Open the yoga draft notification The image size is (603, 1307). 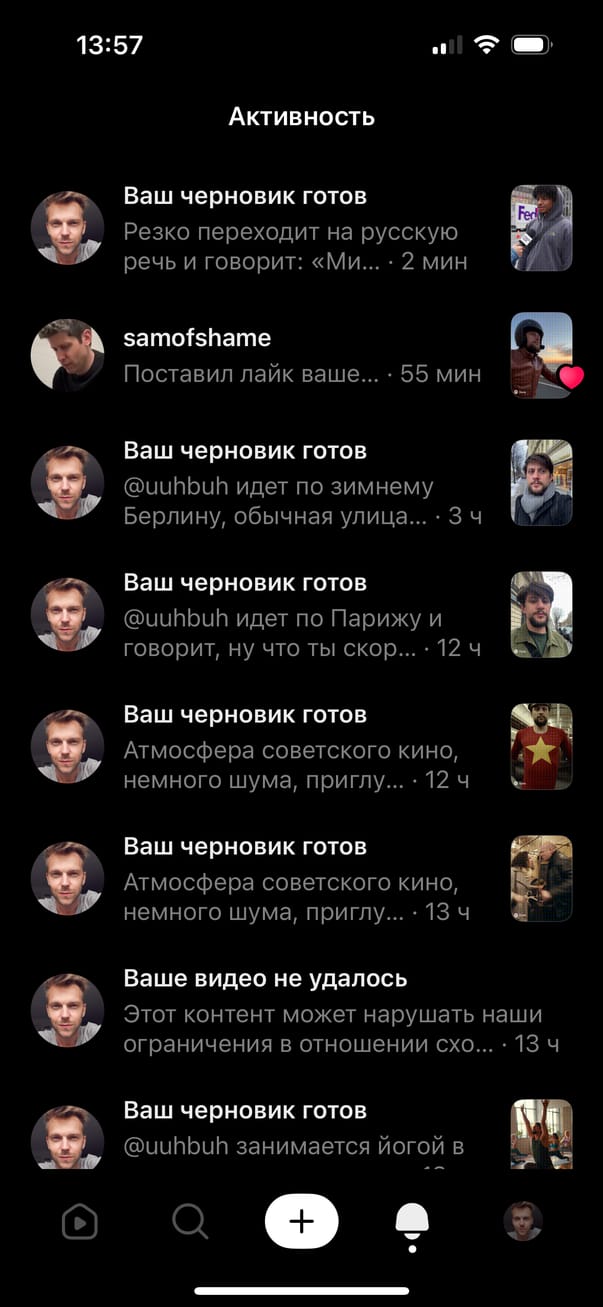coord(300,1130)
